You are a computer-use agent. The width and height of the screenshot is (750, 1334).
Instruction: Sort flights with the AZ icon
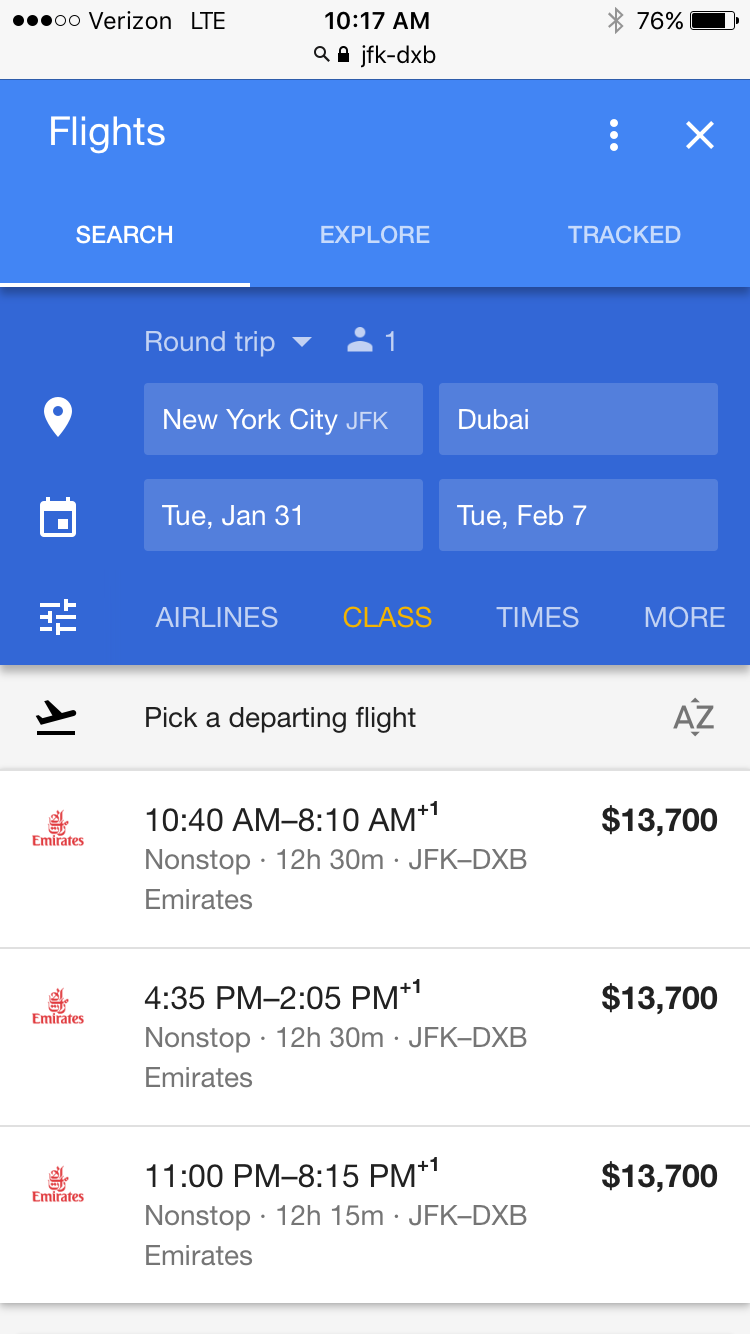(693, 718)
